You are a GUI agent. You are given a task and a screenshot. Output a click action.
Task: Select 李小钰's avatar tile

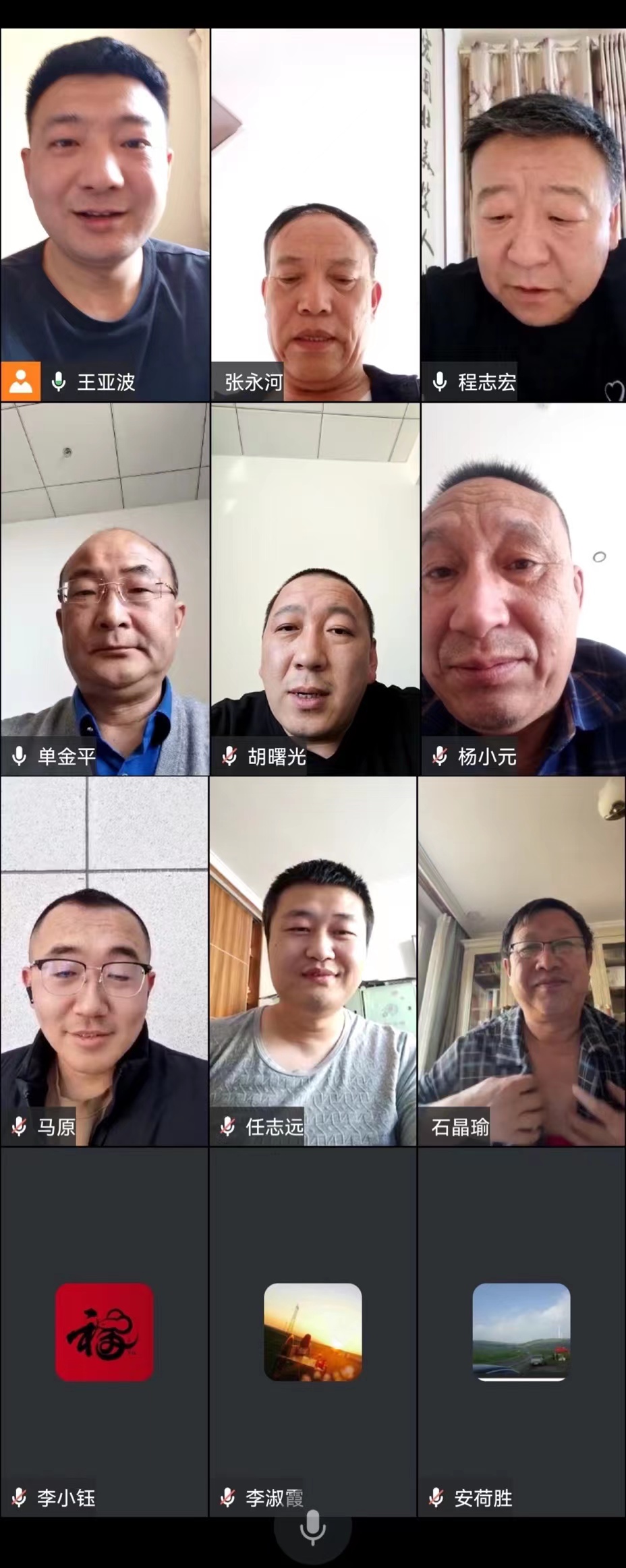pos(105,1332)
